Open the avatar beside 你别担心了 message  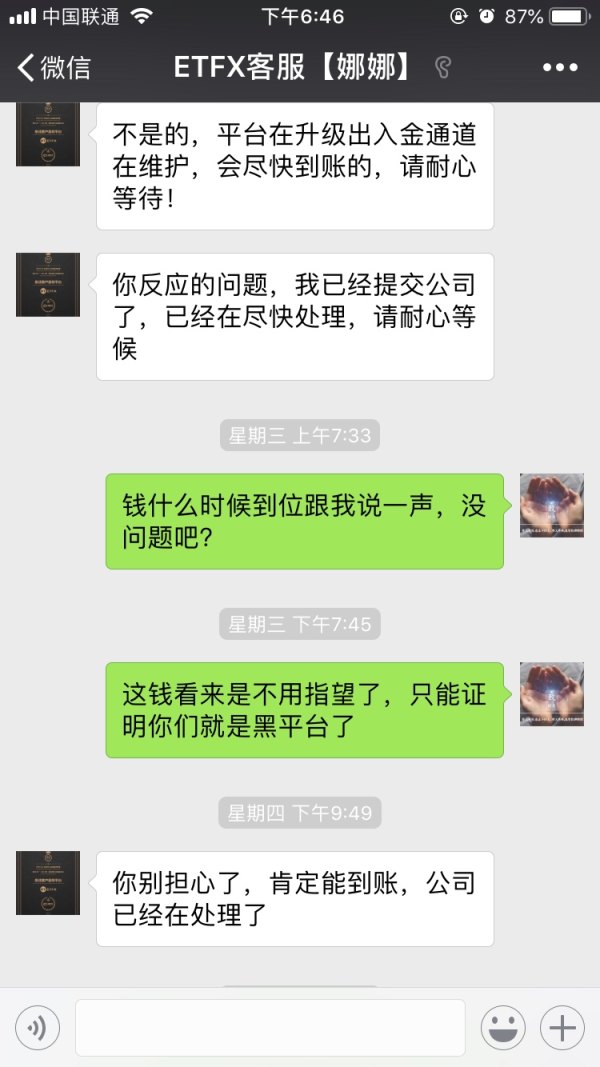(x=47, y=883)
